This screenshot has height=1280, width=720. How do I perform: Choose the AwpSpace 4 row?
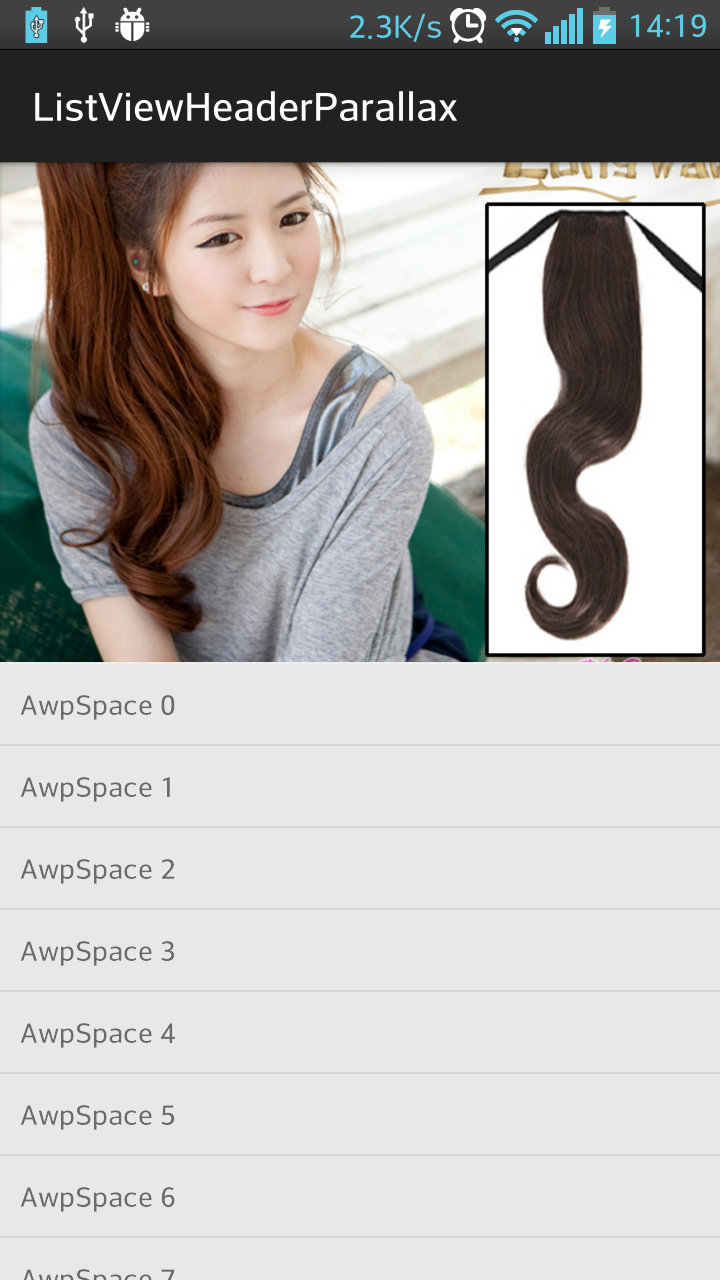[x=360, y=1033]
